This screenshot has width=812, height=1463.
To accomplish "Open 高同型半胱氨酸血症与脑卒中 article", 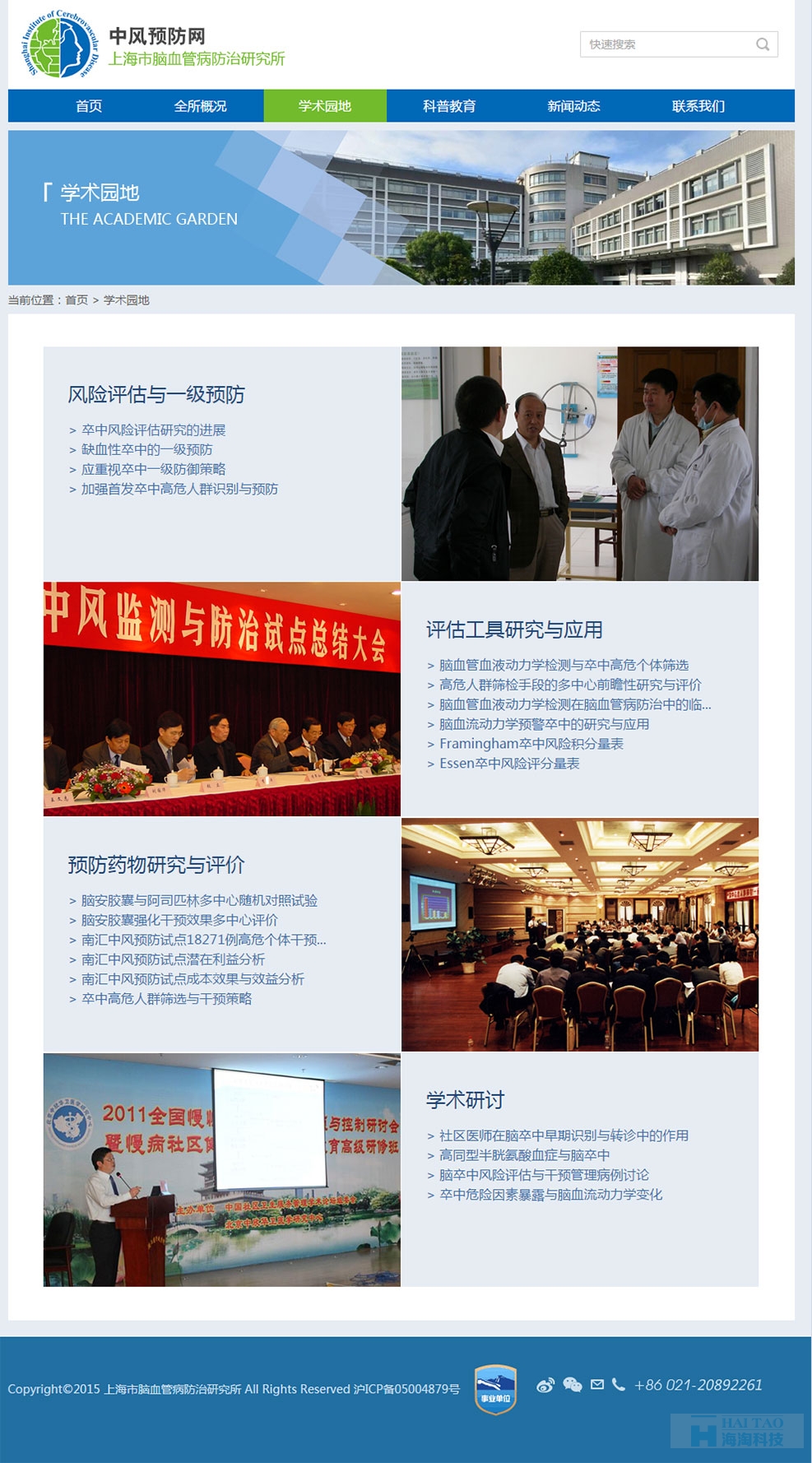I will point(524,1155).
